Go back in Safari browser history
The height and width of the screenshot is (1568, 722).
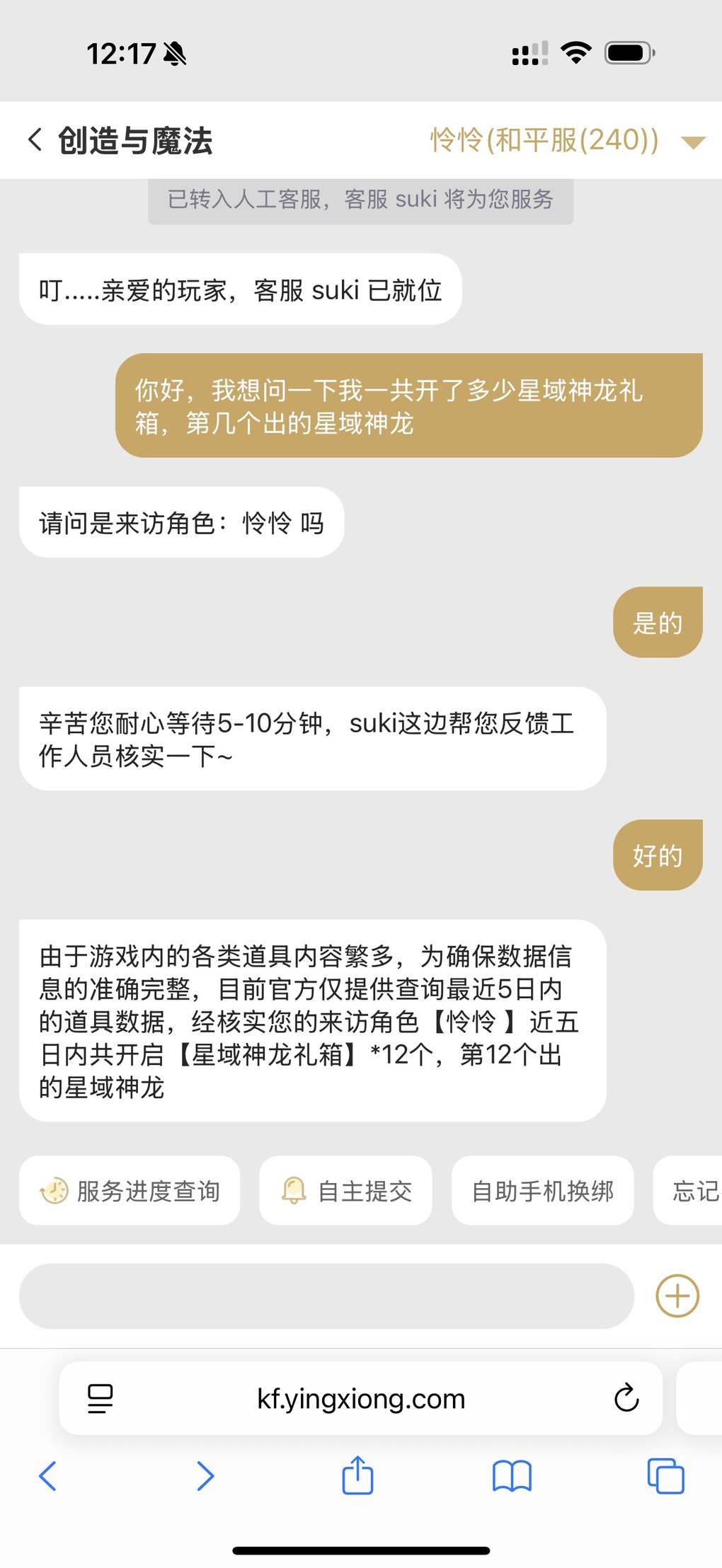click(47, 1476)
